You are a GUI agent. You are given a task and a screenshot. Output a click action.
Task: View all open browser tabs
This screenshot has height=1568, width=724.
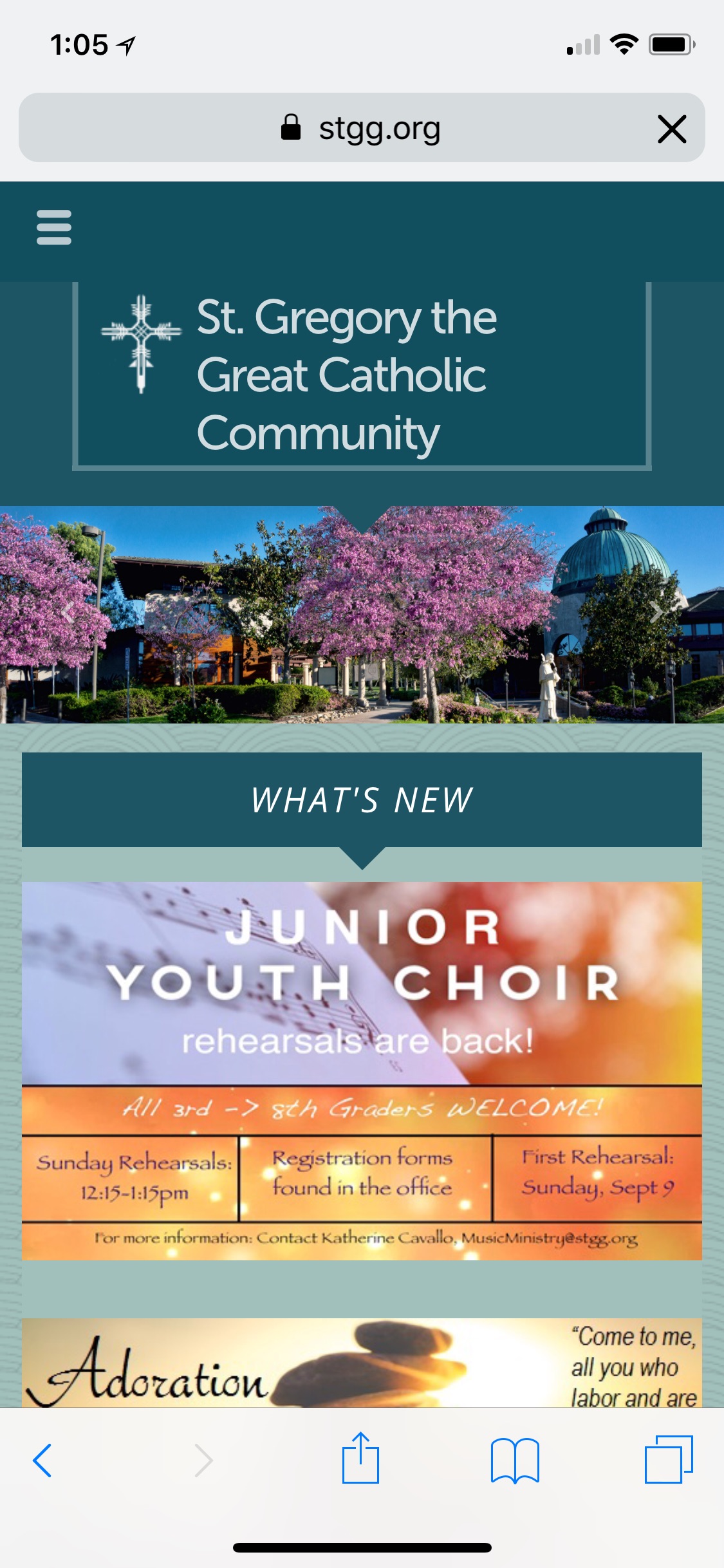[669, 1459]
